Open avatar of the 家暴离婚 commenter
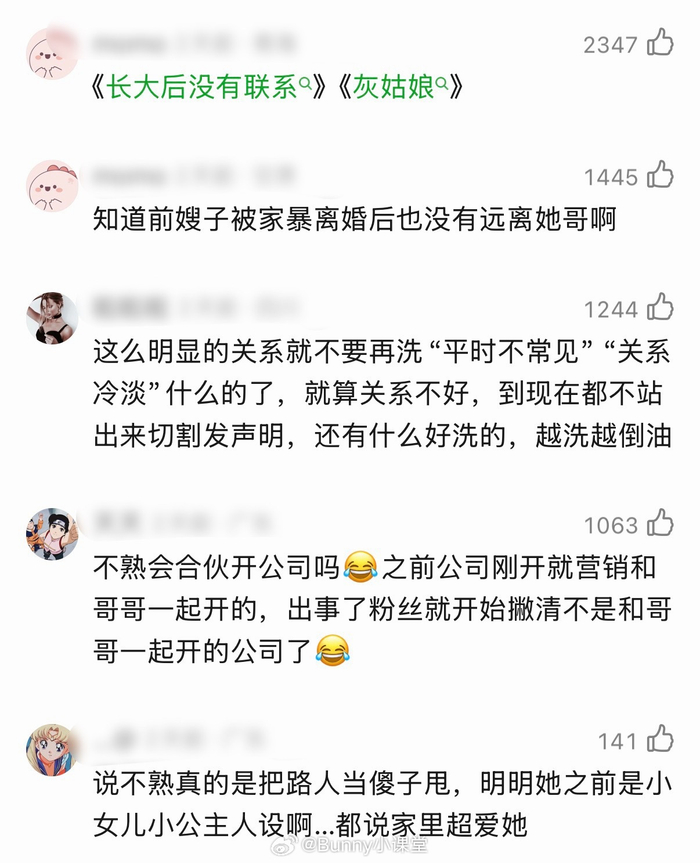The image size is (700, 863). point(52,186)
